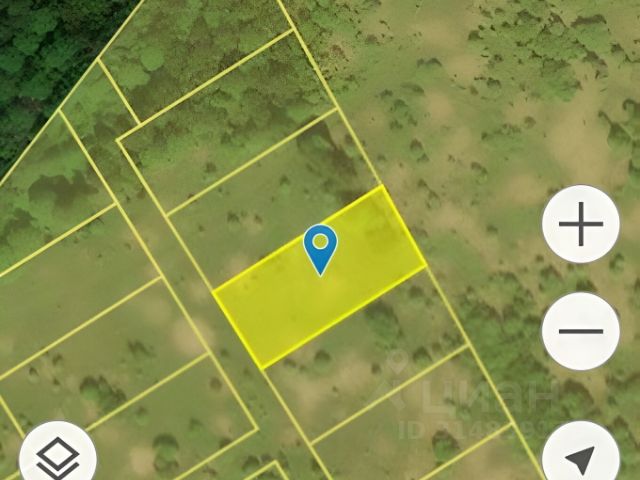
Task: Zoom in on the map
Action: point(580,225)
